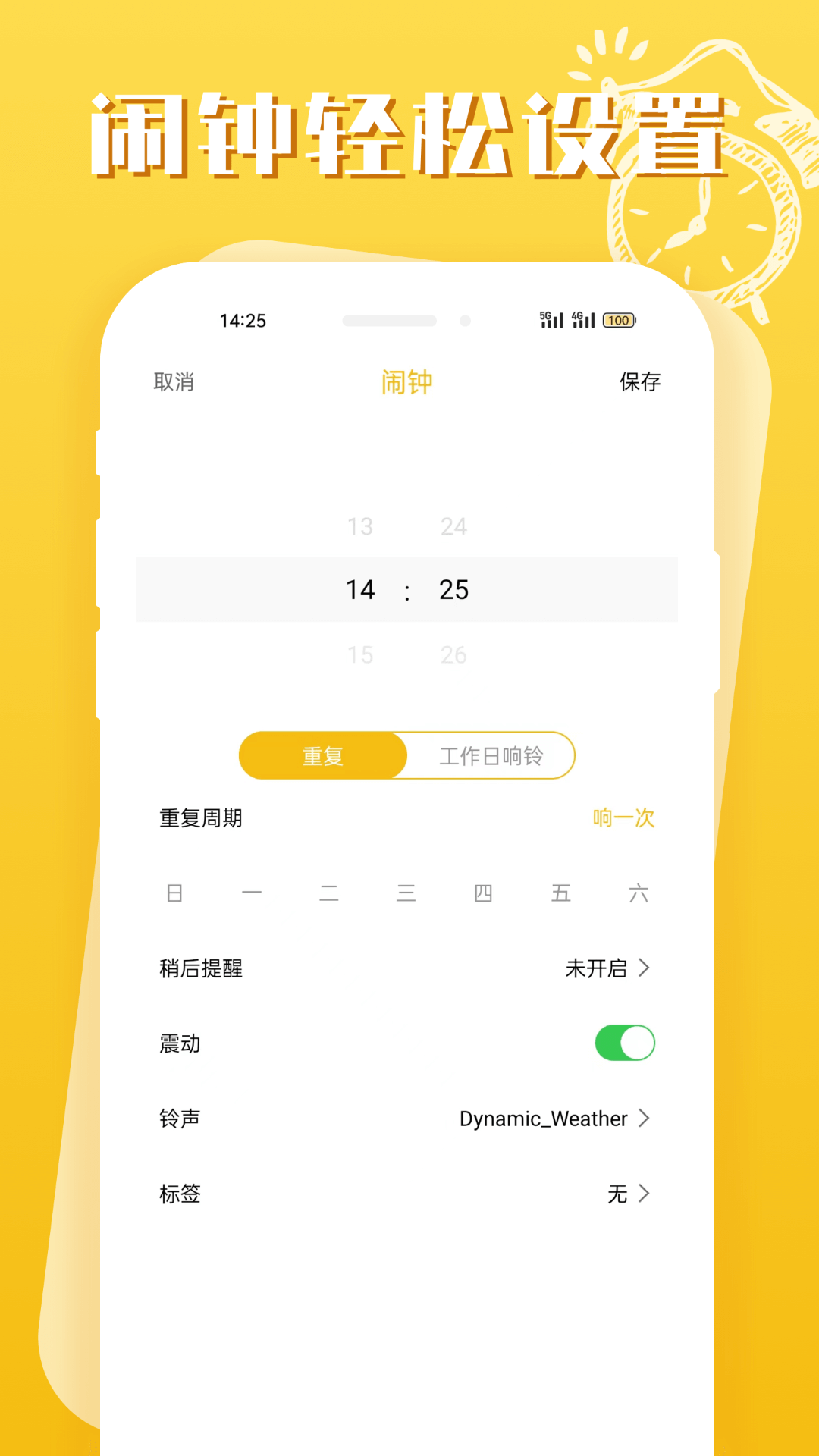
Task: Open the Dynamic_Weather ringtone selector
Action: [x=541, y=1119]
